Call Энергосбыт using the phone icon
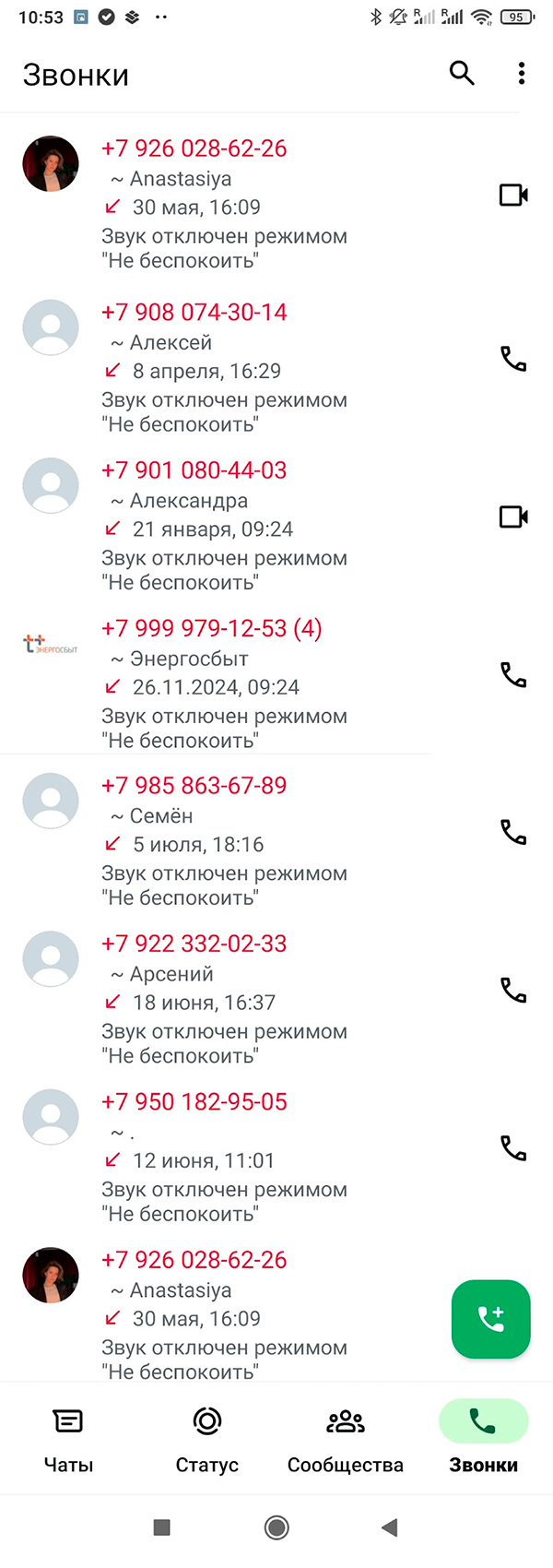Screen dimensions: 553x1568 coord(513,674)
